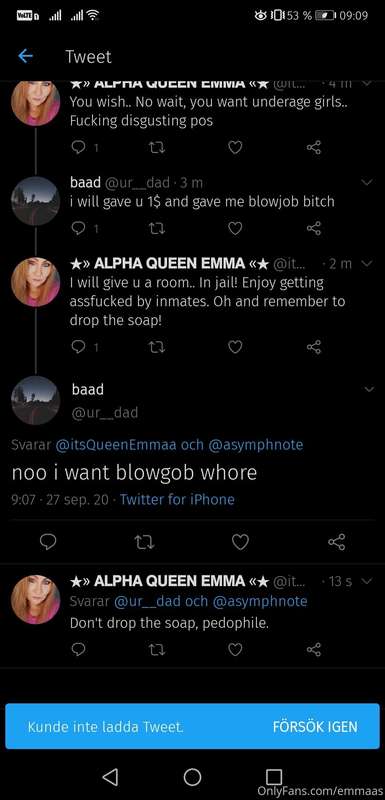385x800 pixels.
Task: Retweet the 'noo i want' tweet
Action: pyautogui.click(x=144, y=542)
